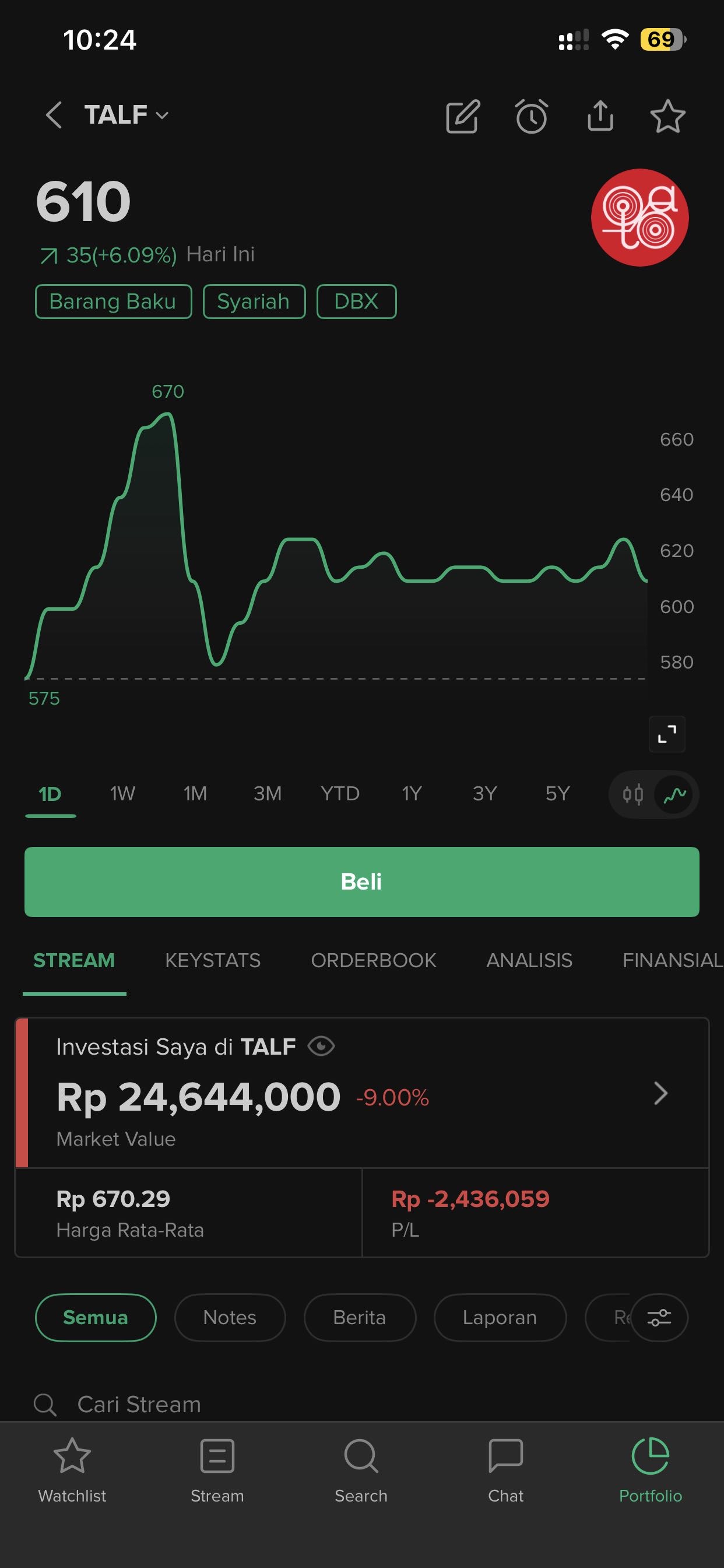Screen dimensions: 724x1568
Task: Select the 1Y chart range
Action: click(x=412, y=794)
